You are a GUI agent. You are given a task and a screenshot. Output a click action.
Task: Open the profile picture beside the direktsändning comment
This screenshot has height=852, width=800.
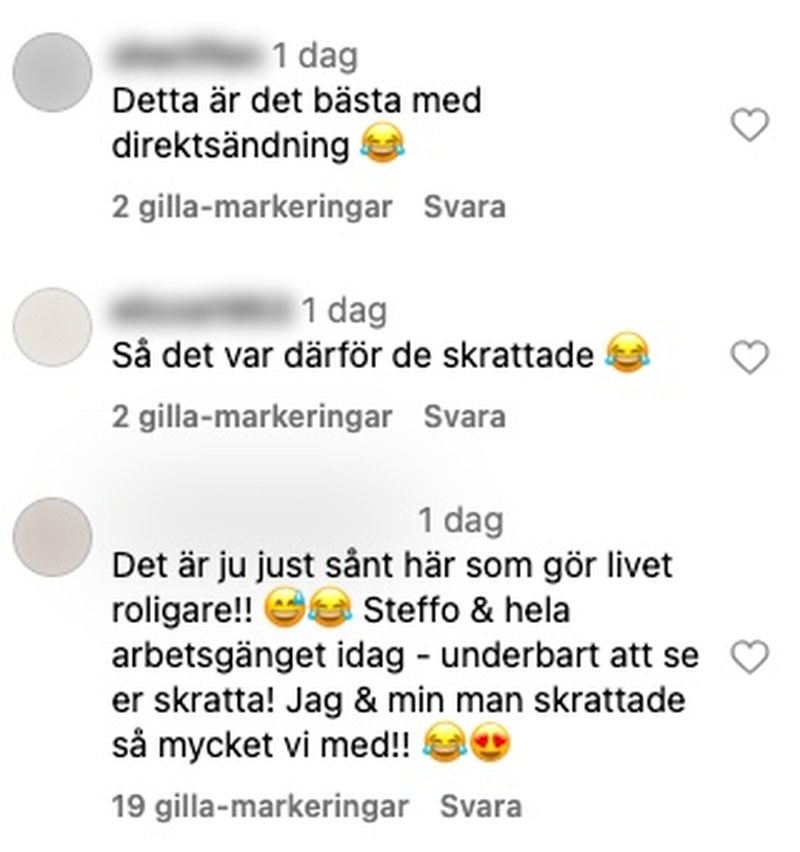[52, 72]
